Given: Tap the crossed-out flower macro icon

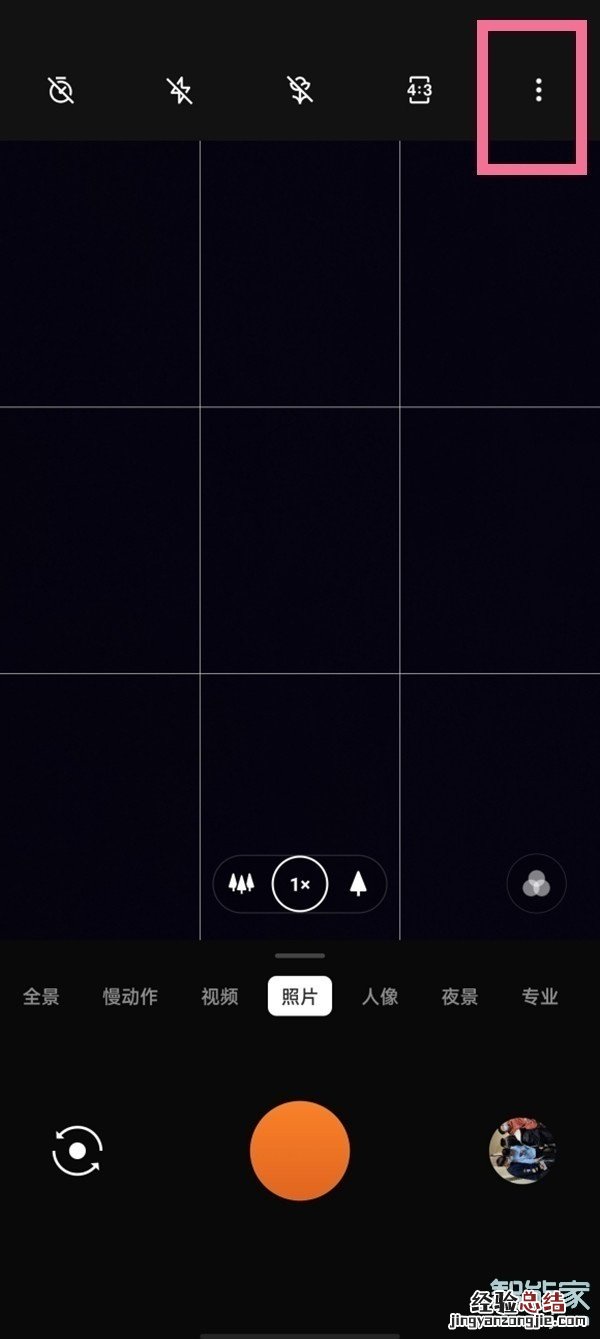Looking at the screenshot, I should tap(300, 91).
